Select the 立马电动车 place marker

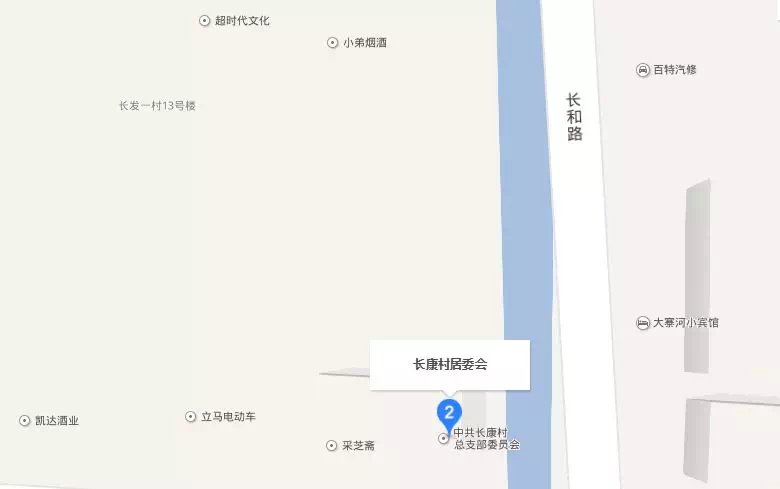[191, 417]
